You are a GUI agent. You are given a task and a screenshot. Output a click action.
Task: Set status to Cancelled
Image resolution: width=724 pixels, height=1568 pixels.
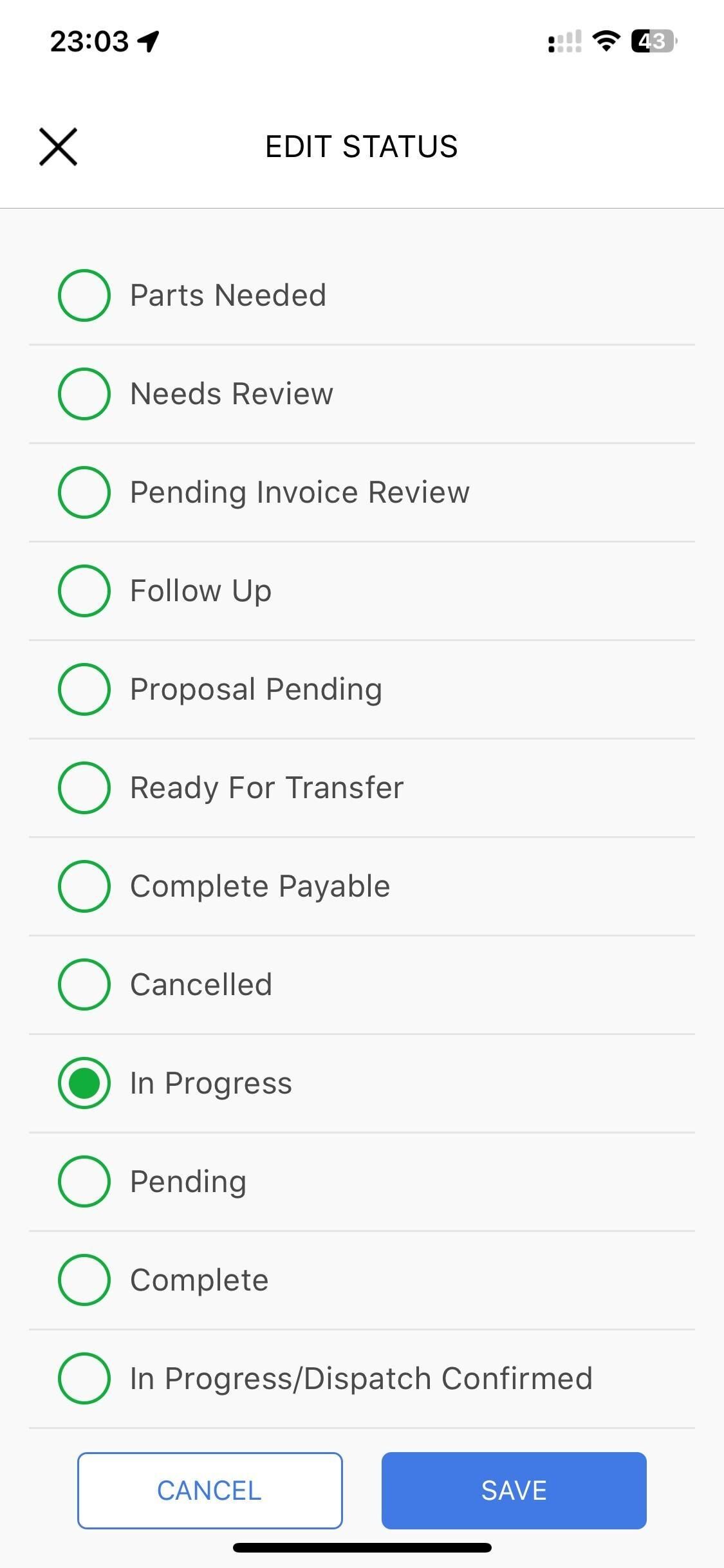tap(84, 985)
